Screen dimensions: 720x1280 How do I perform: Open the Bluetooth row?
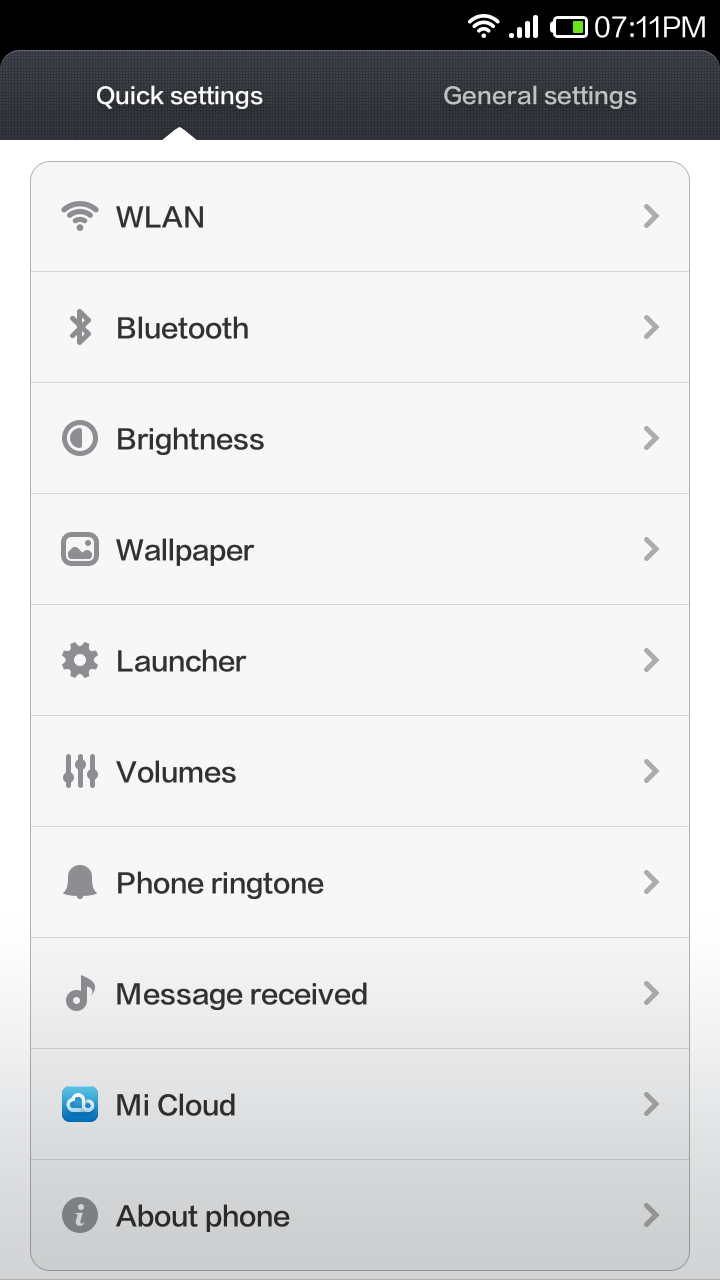pos(360,327)
